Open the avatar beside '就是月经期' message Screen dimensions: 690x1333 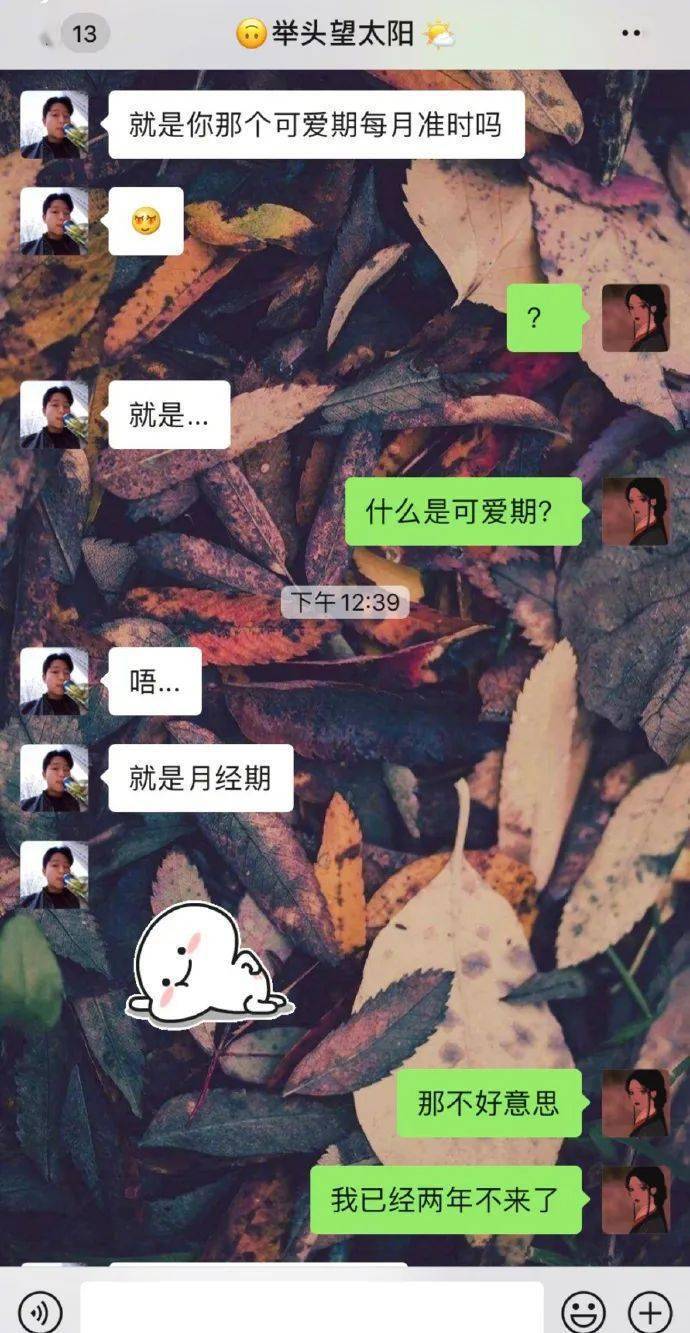click(x=54, y=778)
